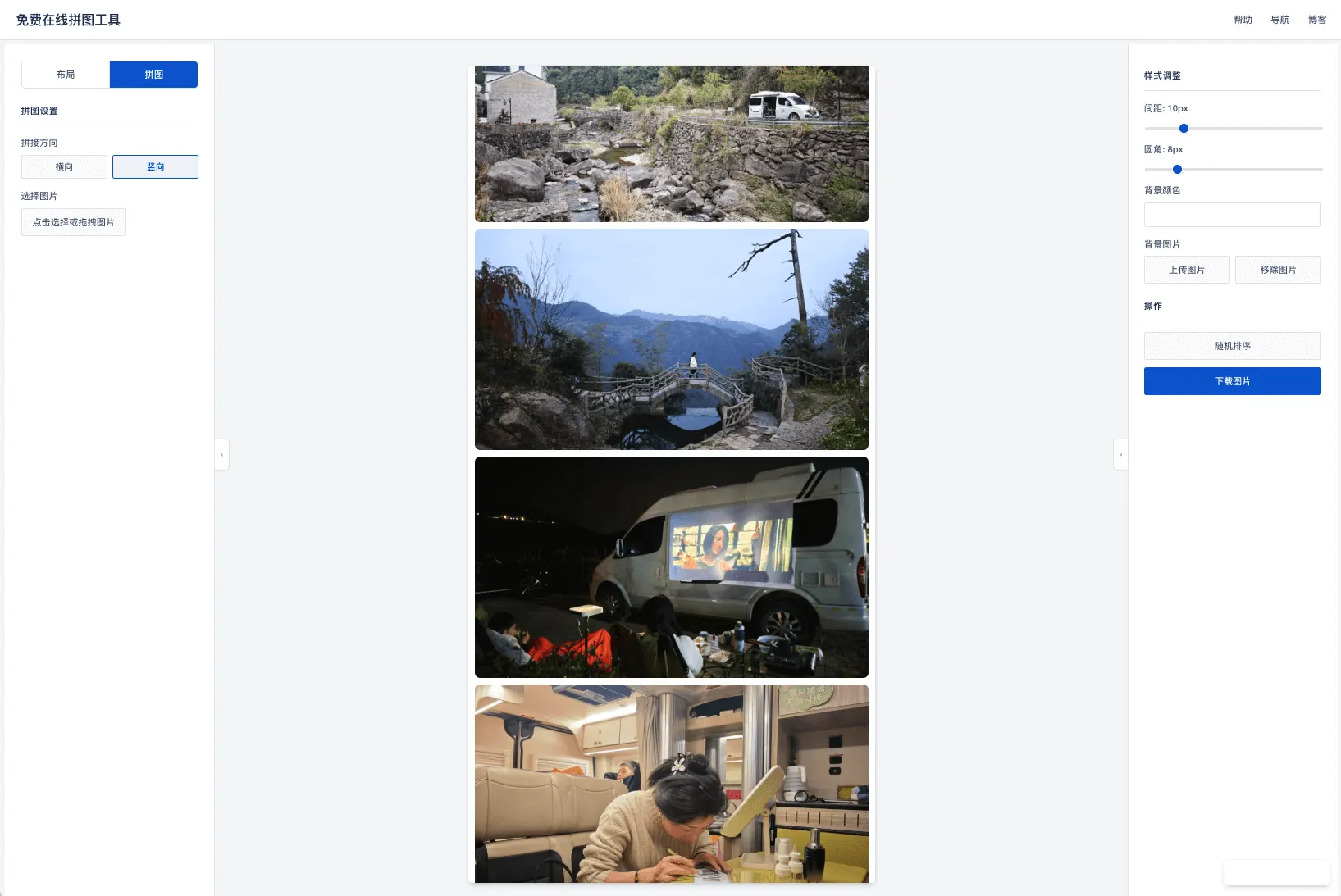Select the stone creek village photo

671,143
